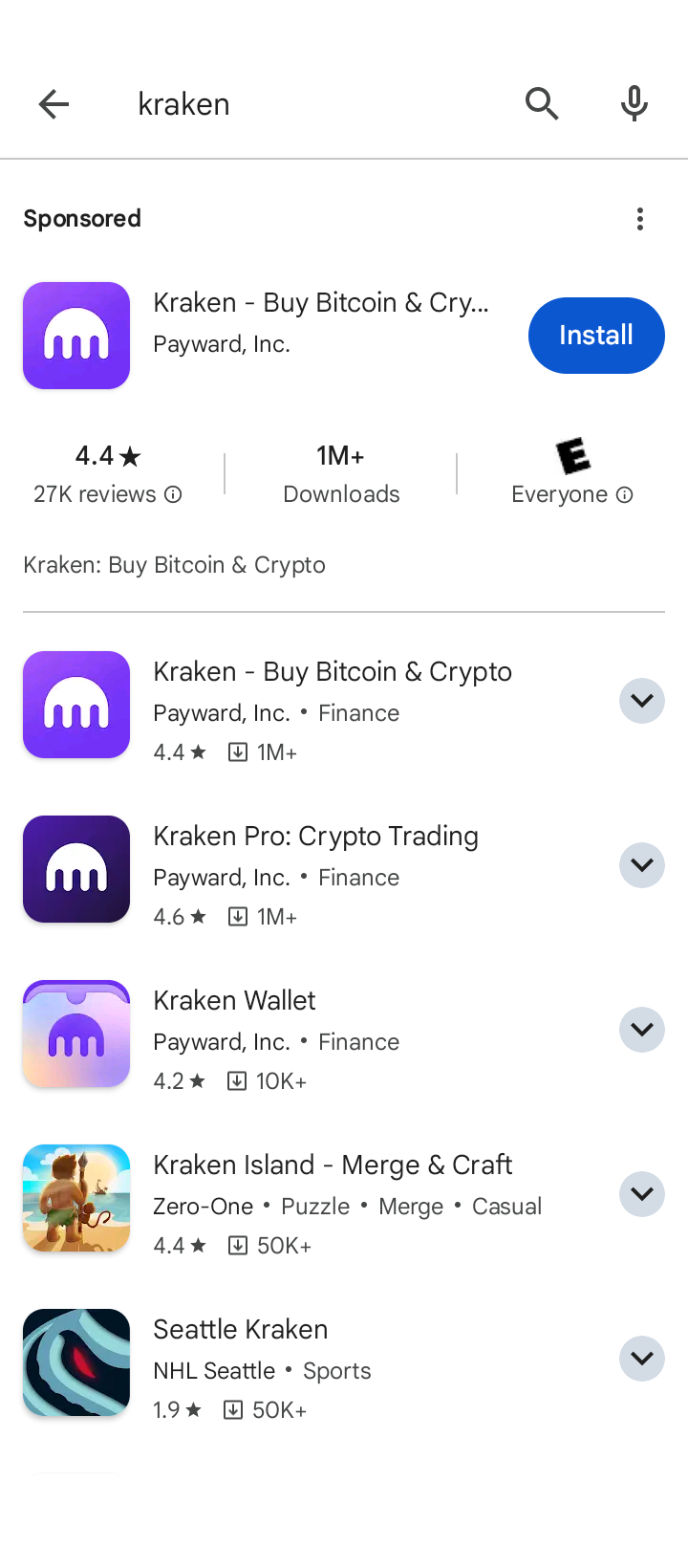Screen dimensions: 688x1568
Task: Expand Kraken Pro details chevron
Action: point(642,865)
